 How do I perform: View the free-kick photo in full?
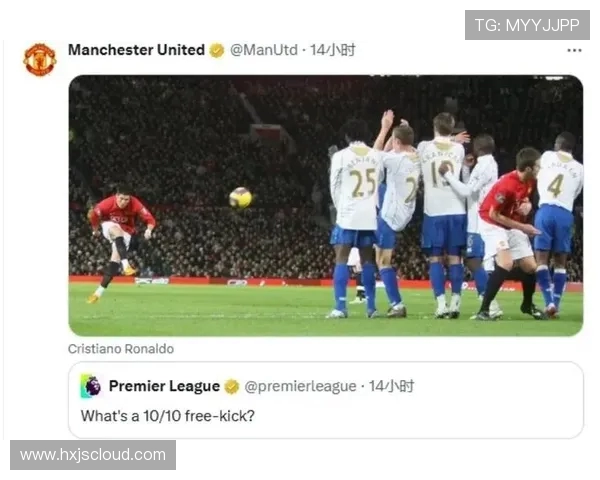(325, 205)
